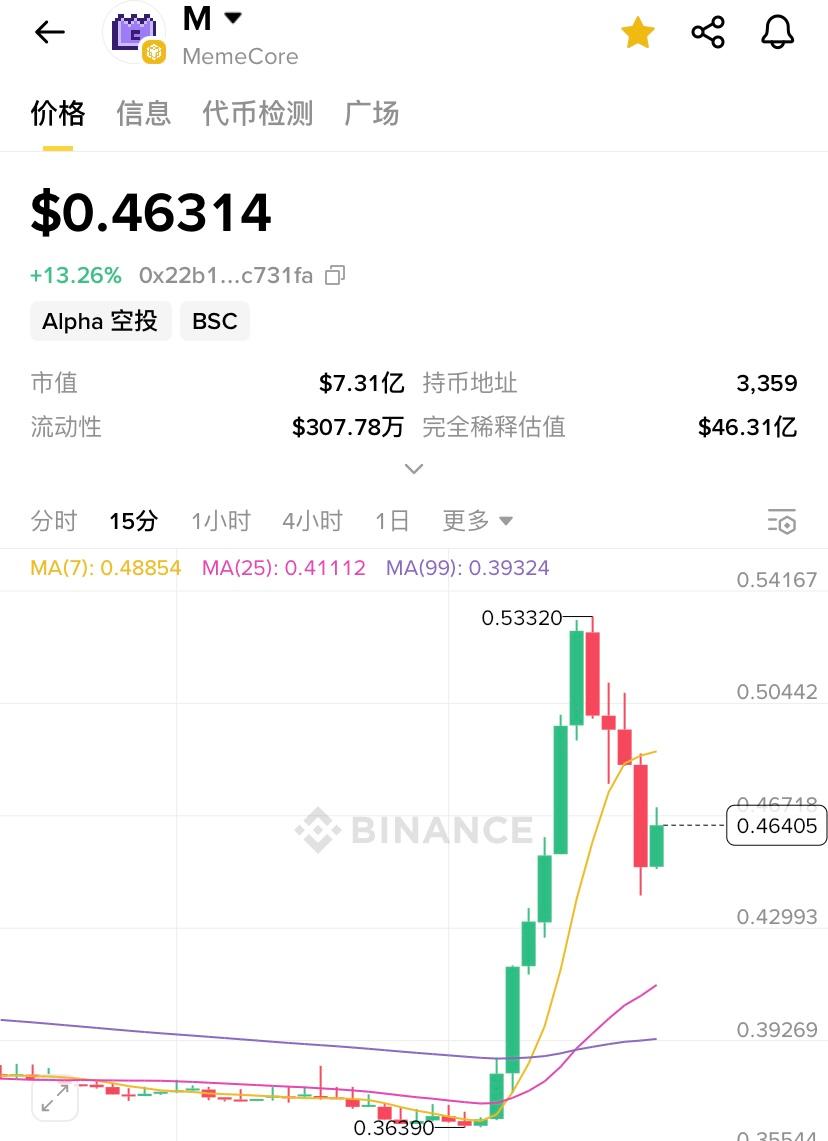Screen dimensions: 828x1141
Task: Open the M token switcher dropdown
Action: click(x=233, y=18)
